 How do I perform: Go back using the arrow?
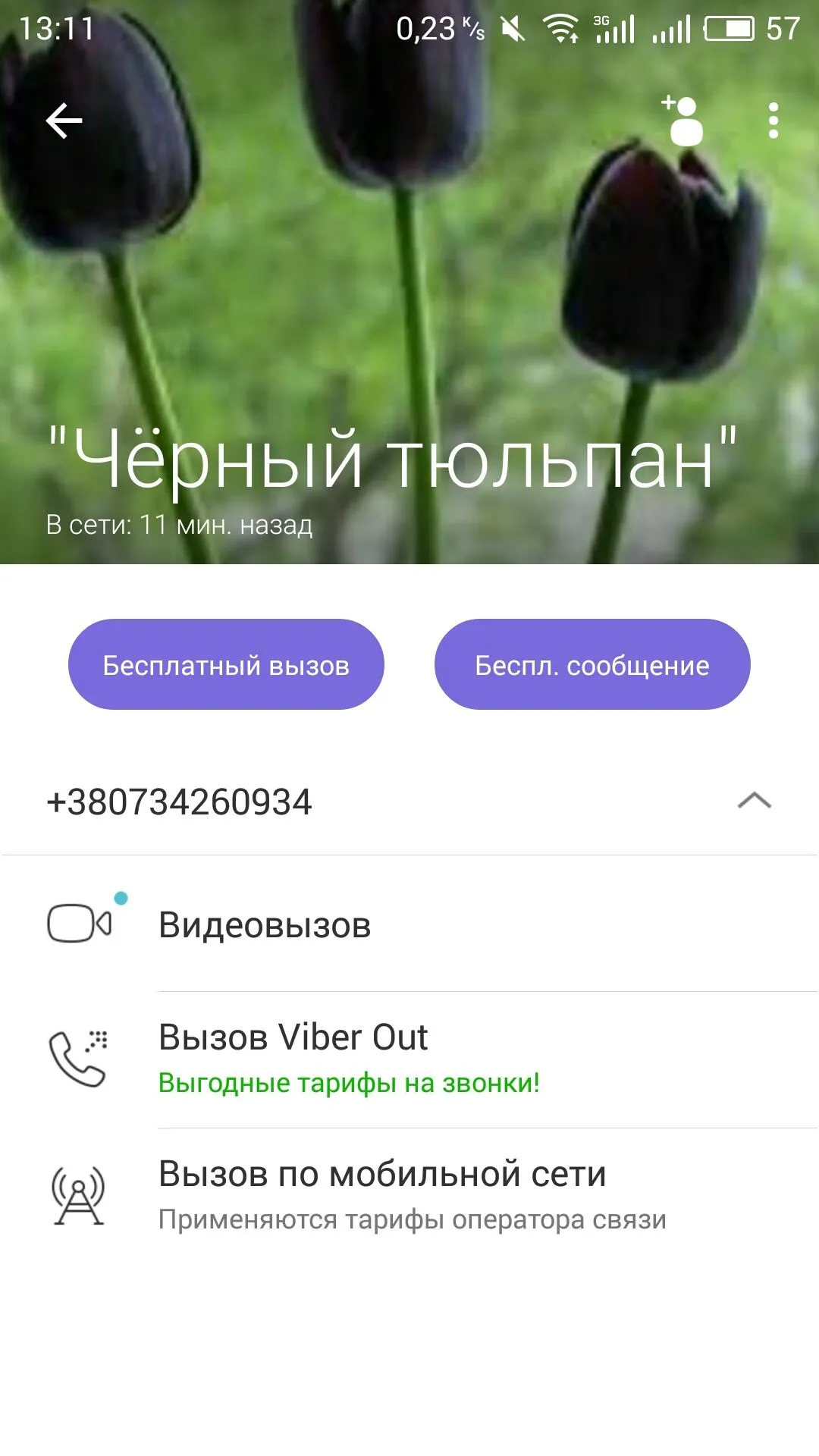tap(64, 121)
